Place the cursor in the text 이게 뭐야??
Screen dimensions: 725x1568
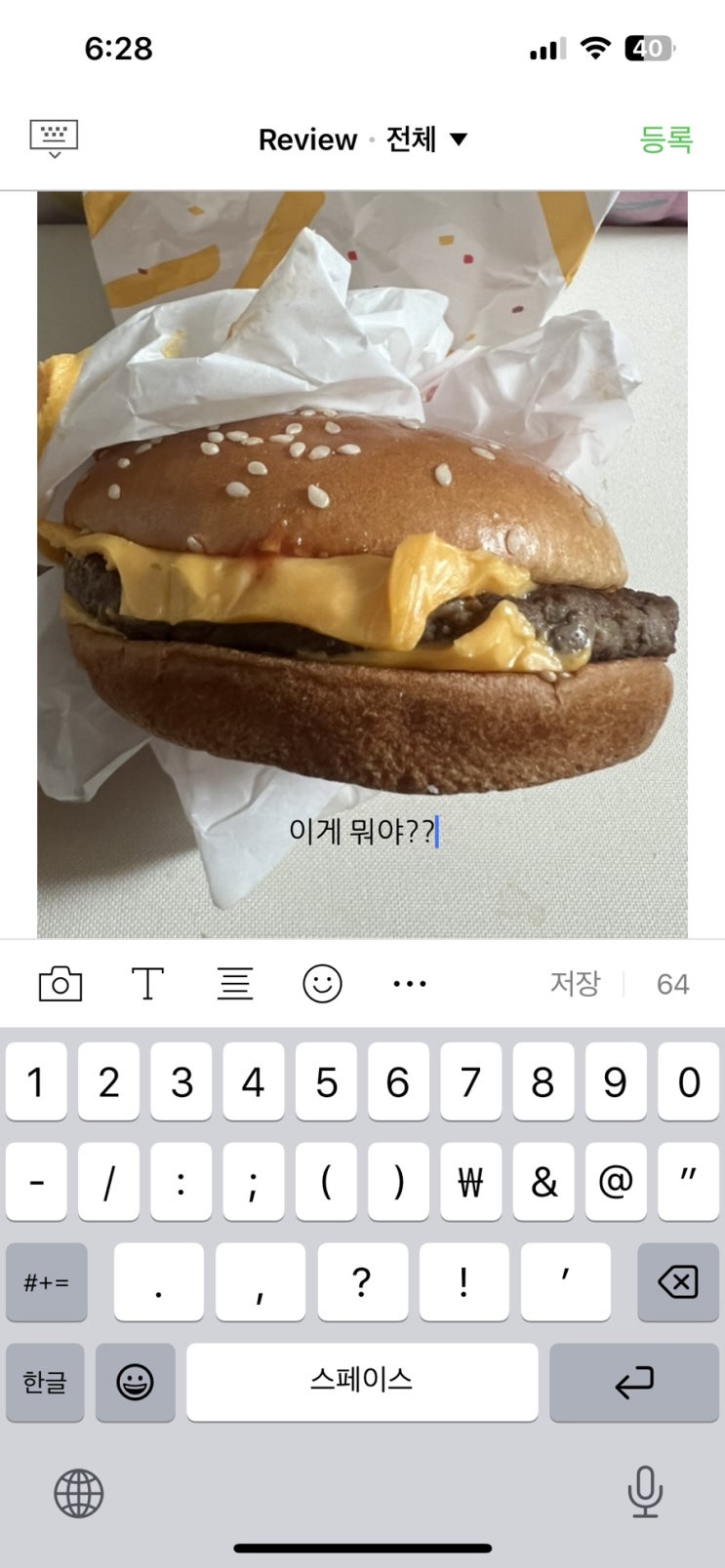click(x=361, y=832)
